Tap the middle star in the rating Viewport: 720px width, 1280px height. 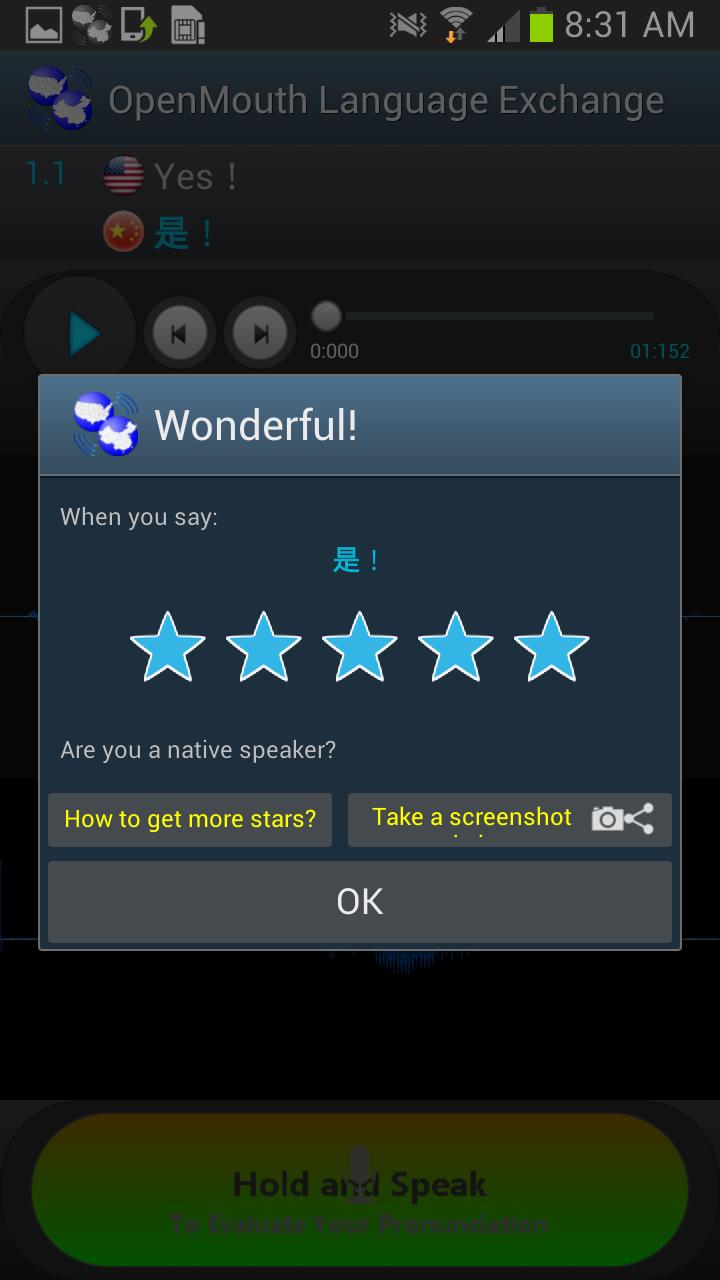click(359, 645)
